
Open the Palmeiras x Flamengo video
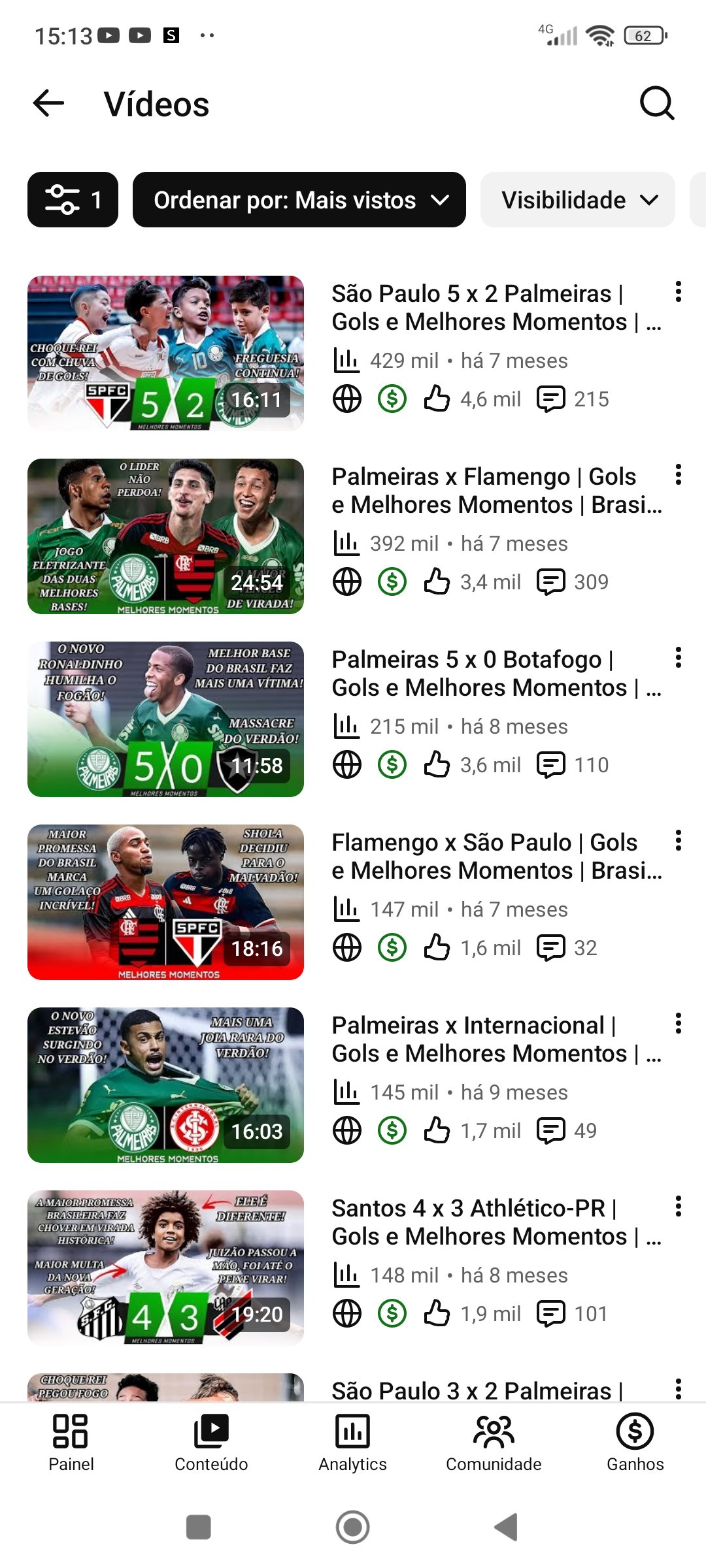(x=165, y=536)
